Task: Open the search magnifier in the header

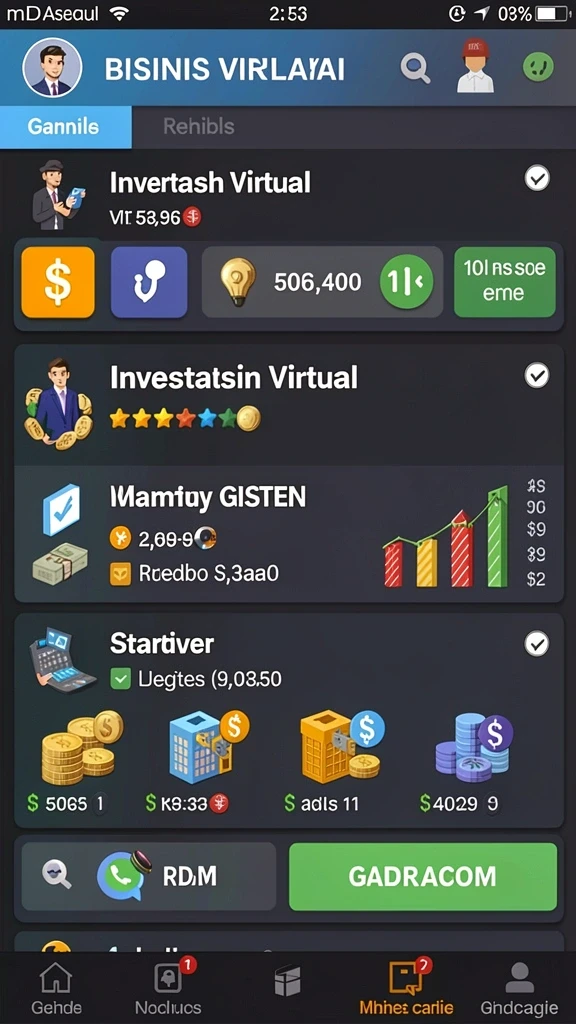Action: [415, 67]
